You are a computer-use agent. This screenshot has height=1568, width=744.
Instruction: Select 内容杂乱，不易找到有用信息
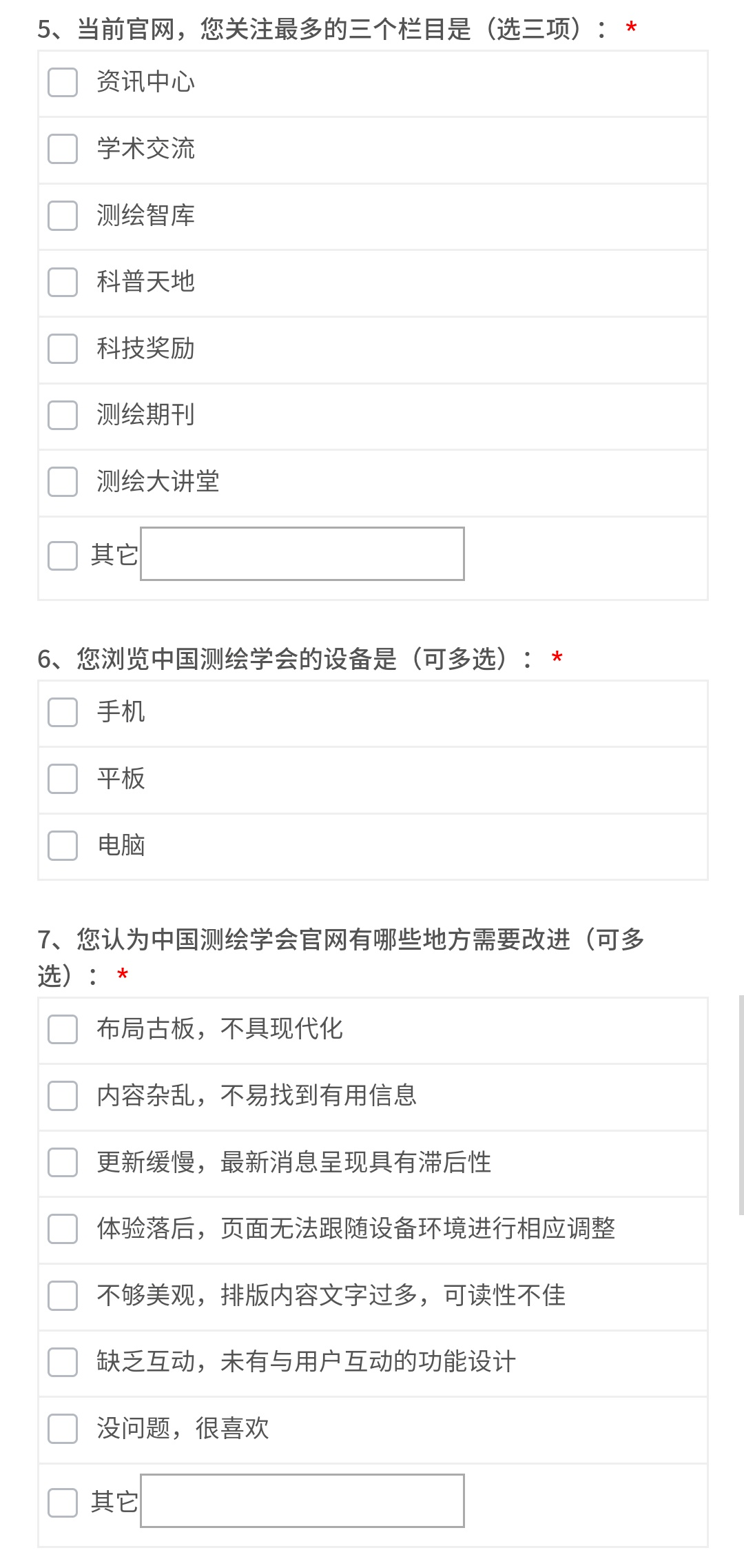[63, 1096]
